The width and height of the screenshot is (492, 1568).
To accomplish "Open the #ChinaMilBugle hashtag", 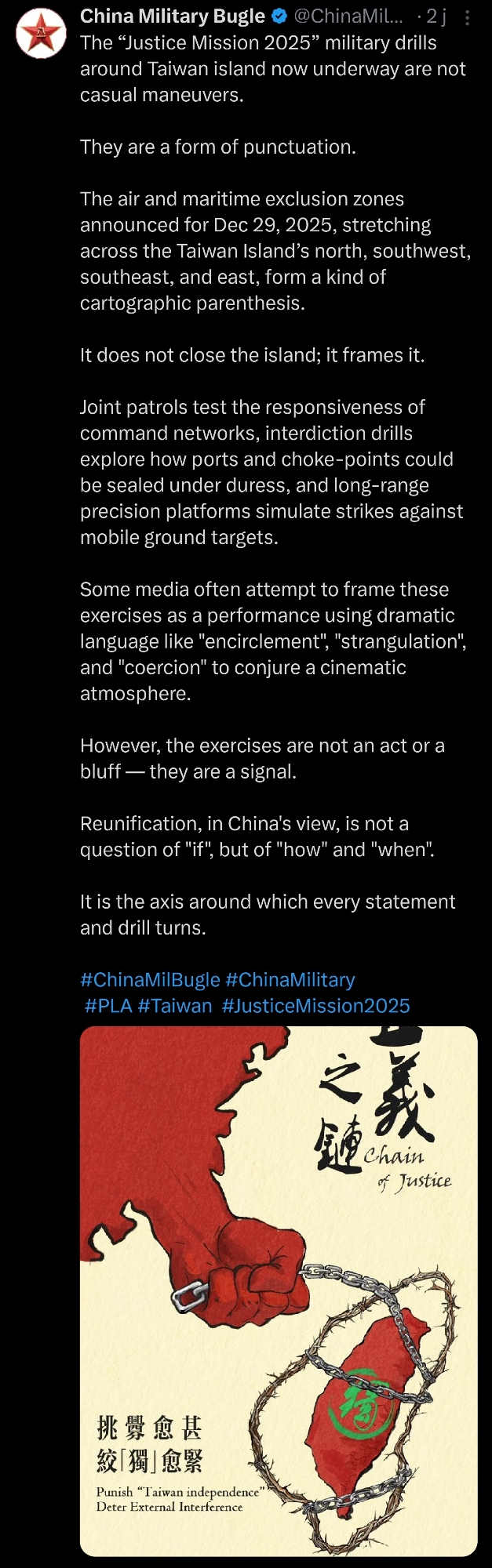I will [150, 980].
